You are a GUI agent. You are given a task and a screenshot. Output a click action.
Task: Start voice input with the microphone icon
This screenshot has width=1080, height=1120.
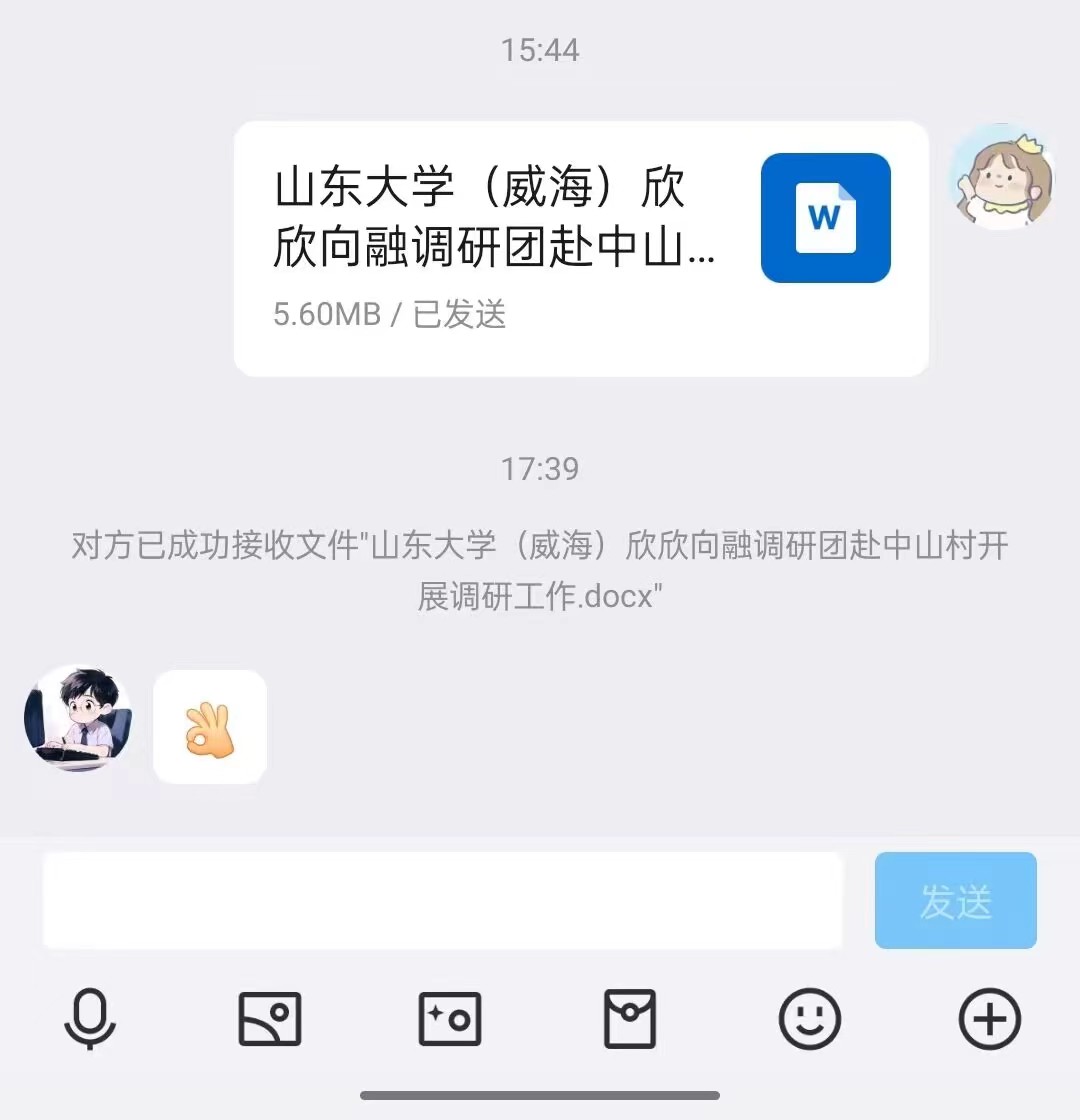click(90, 1019)
